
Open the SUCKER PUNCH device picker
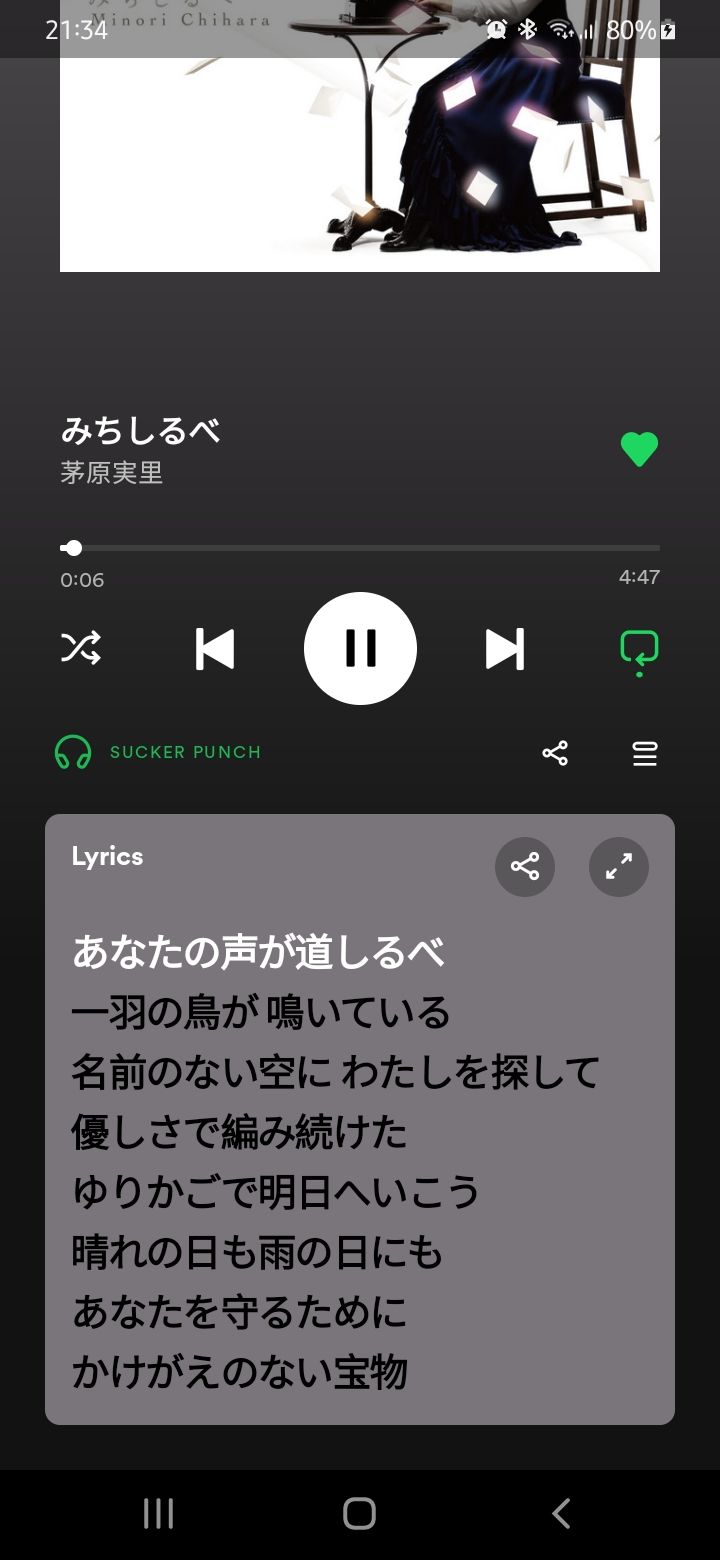158,752
